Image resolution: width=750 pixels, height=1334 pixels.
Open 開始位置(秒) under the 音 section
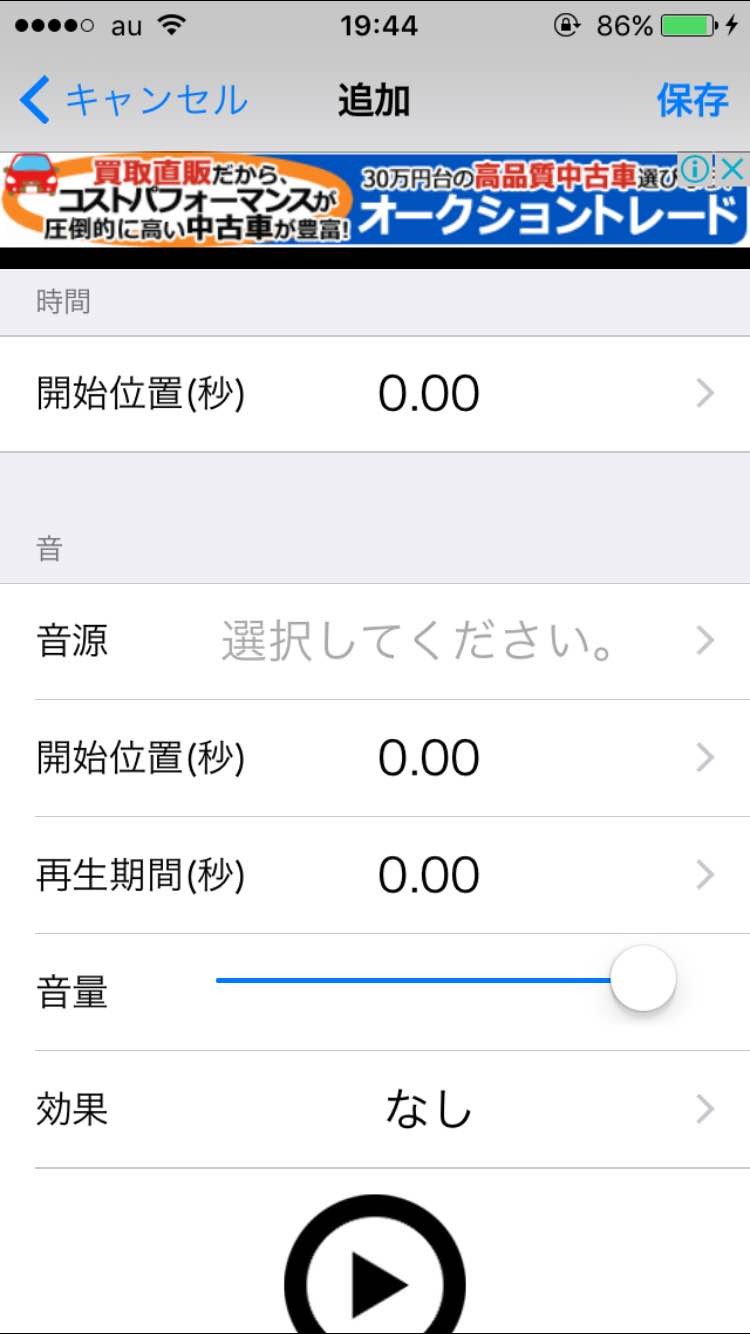[x=375, y=759]
